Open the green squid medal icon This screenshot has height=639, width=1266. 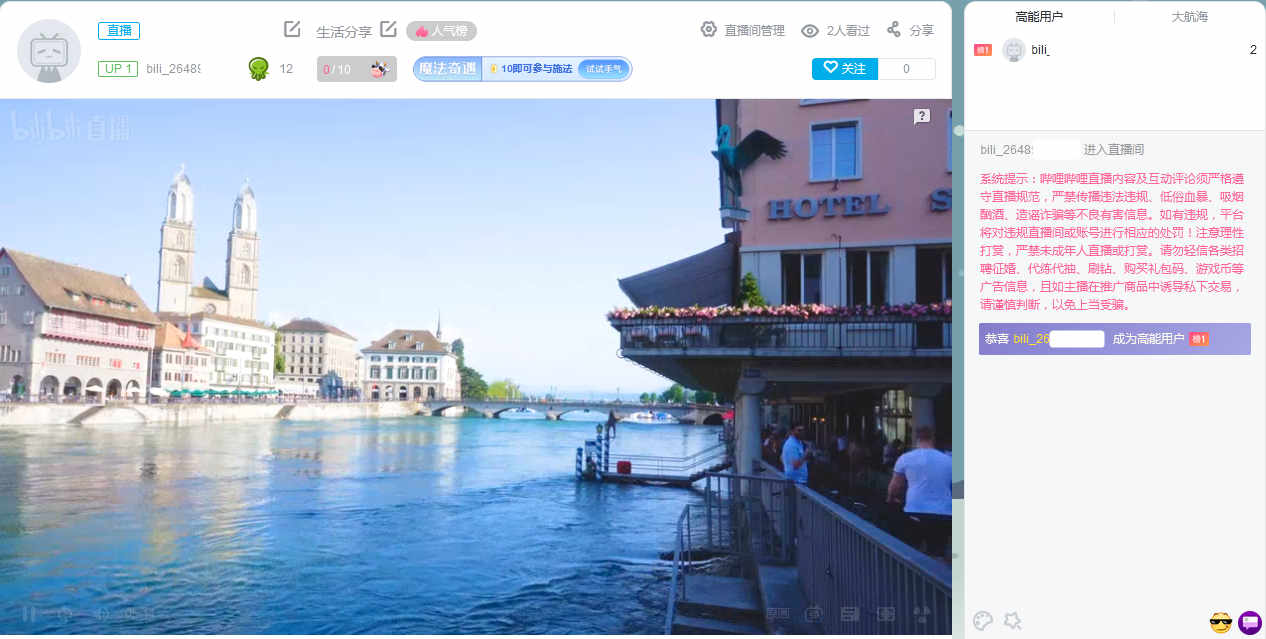pyautogui.click(x=258, y=69)
